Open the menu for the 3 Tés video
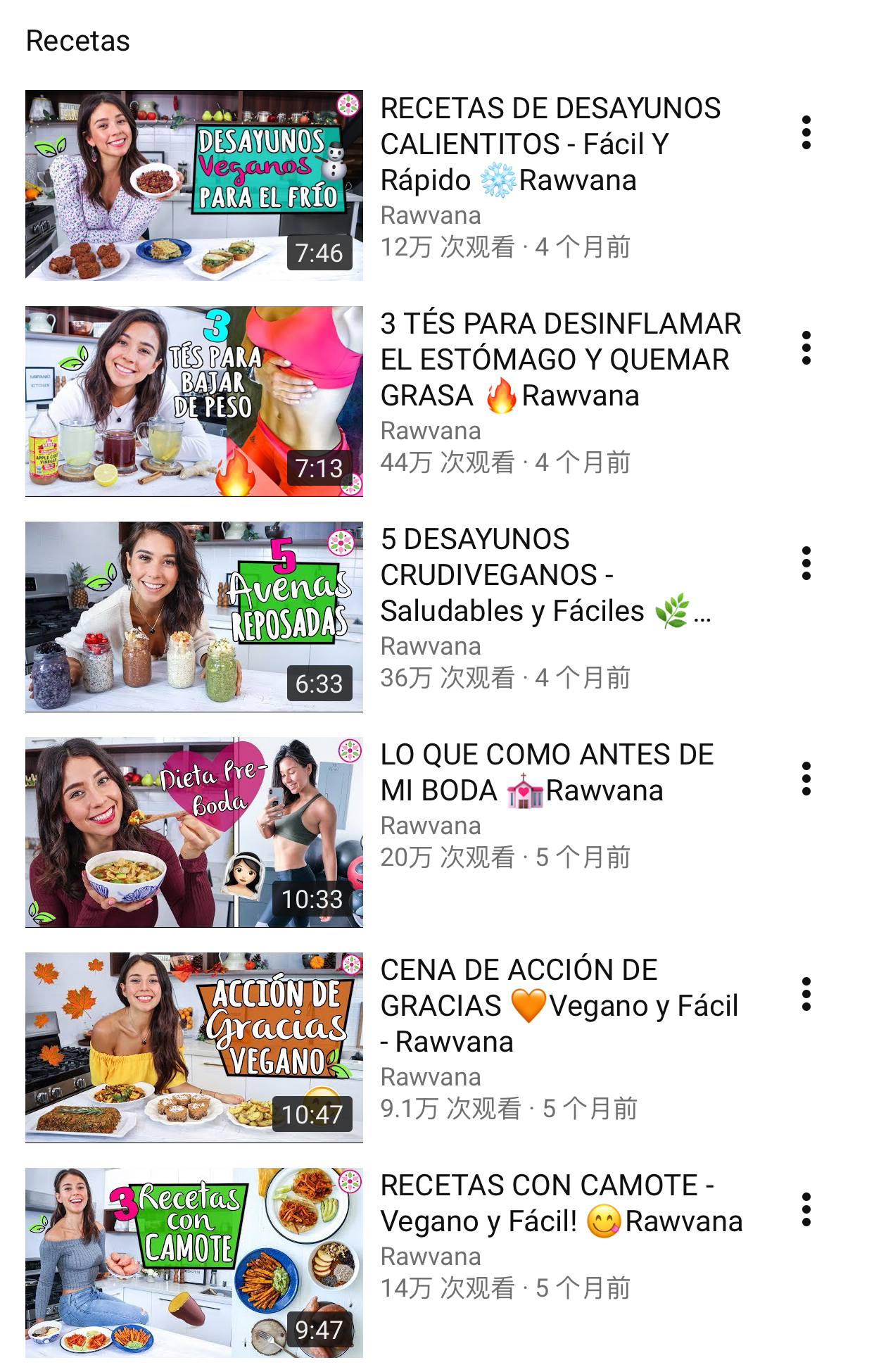Image resolution: width=874 pixels, height=1372 pixels. tap(806, 348)
